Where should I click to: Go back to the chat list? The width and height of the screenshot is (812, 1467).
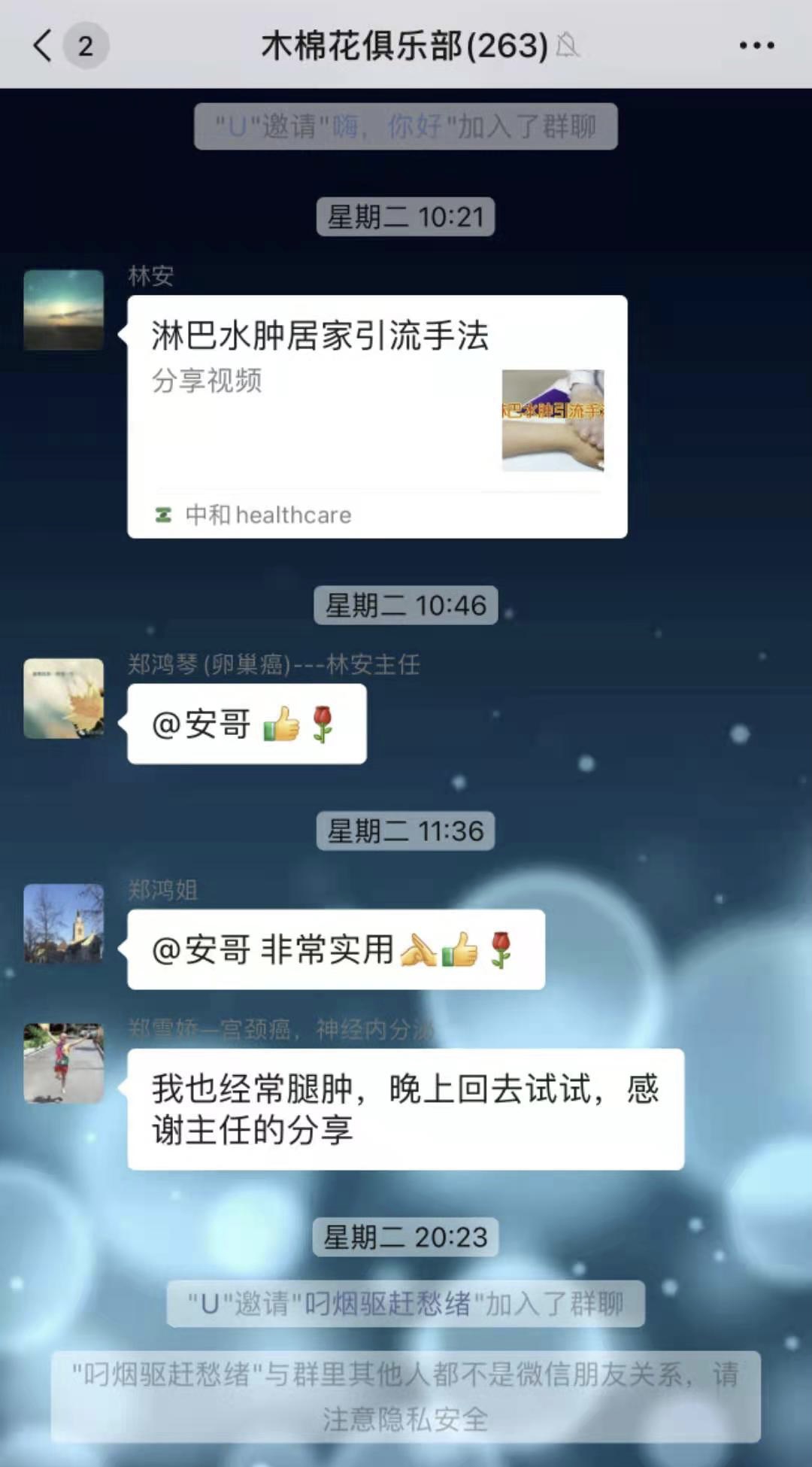click(44, 46)
